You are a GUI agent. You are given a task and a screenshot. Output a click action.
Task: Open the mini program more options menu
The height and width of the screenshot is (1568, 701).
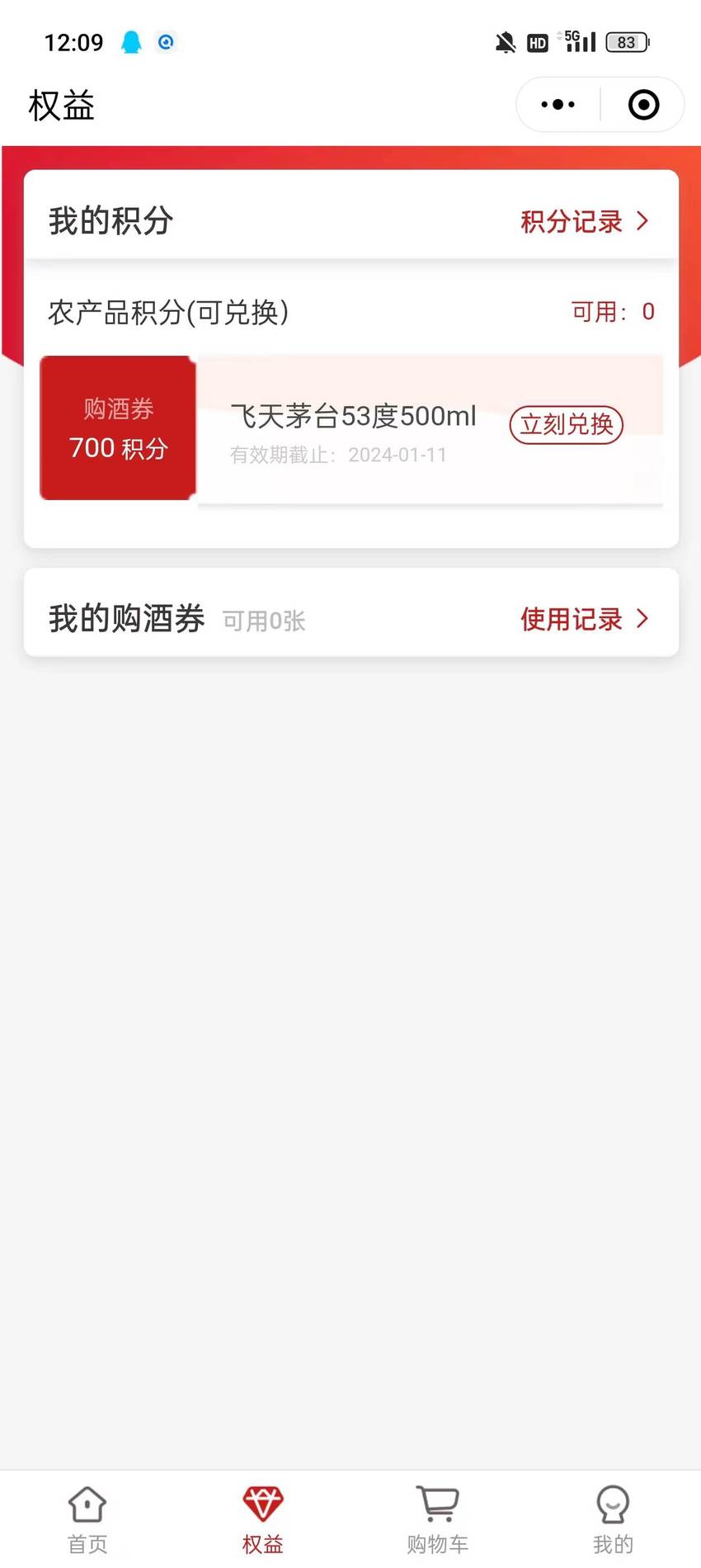click(558, 105)
